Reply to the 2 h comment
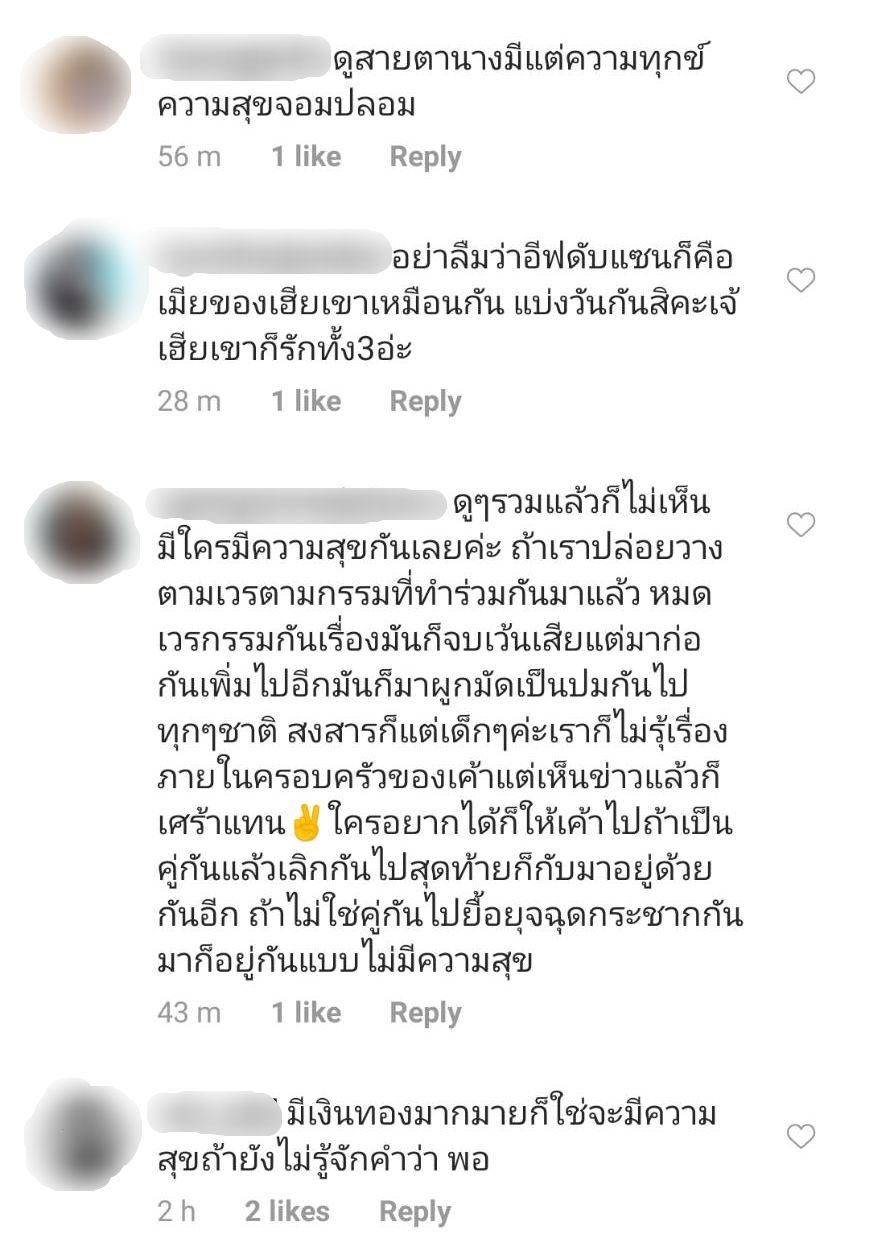 click(x=415, y=1212)
